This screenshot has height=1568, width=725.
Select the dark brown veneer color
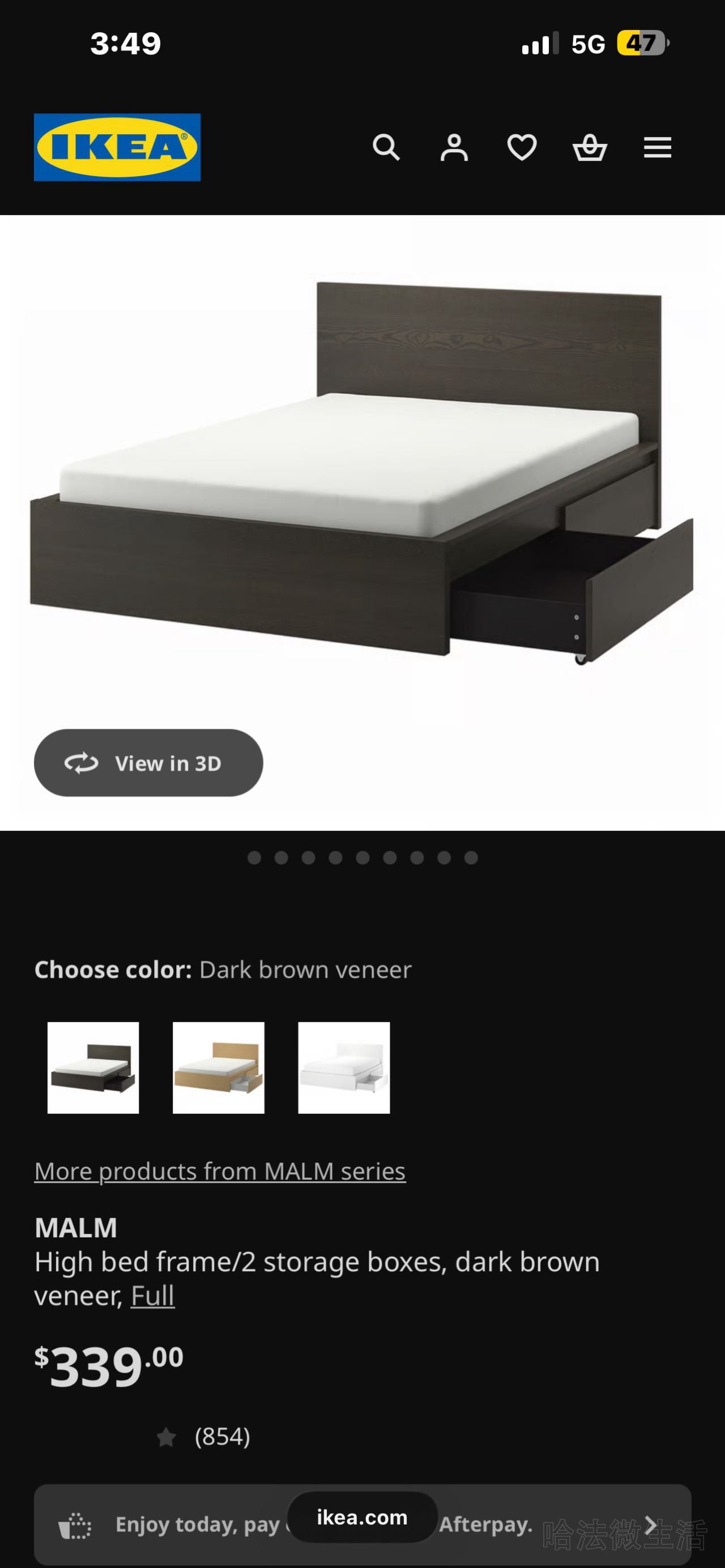click(x=93, y=1067)
